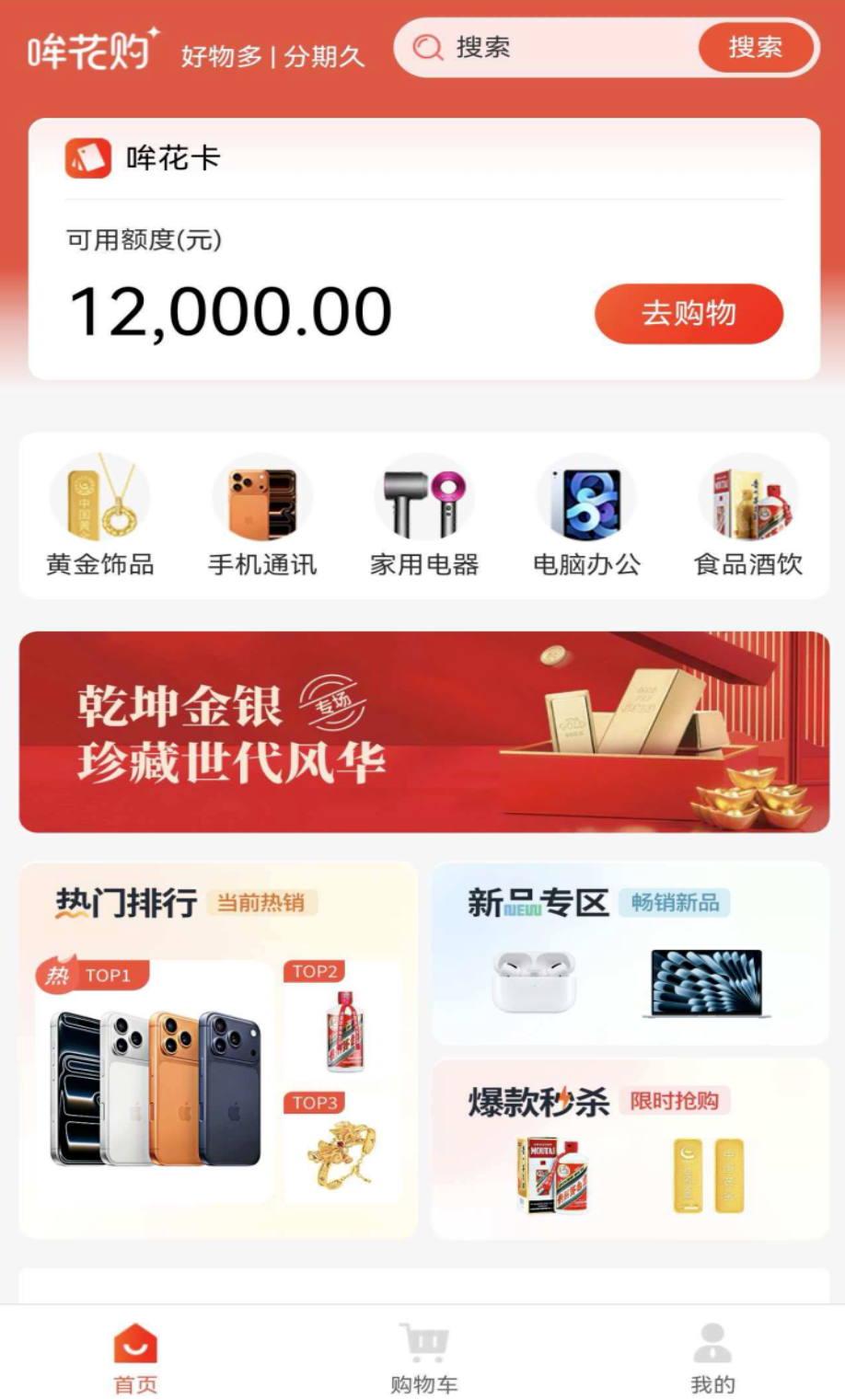Viewport: 845px width, 1400px height.
Task: Open the 乾坤金银 专场 banner
Action: click(423, 732)
